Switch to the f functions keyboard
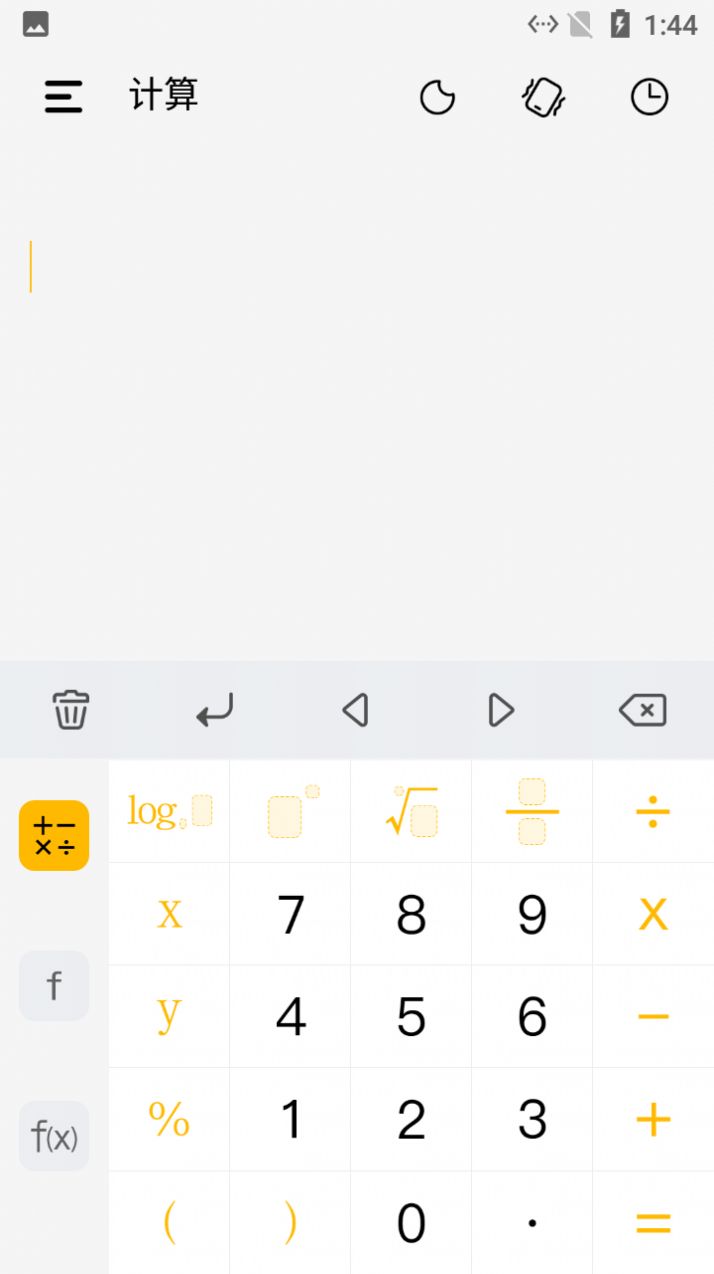This screenshot has width=714, height=1274. point(54,986)
